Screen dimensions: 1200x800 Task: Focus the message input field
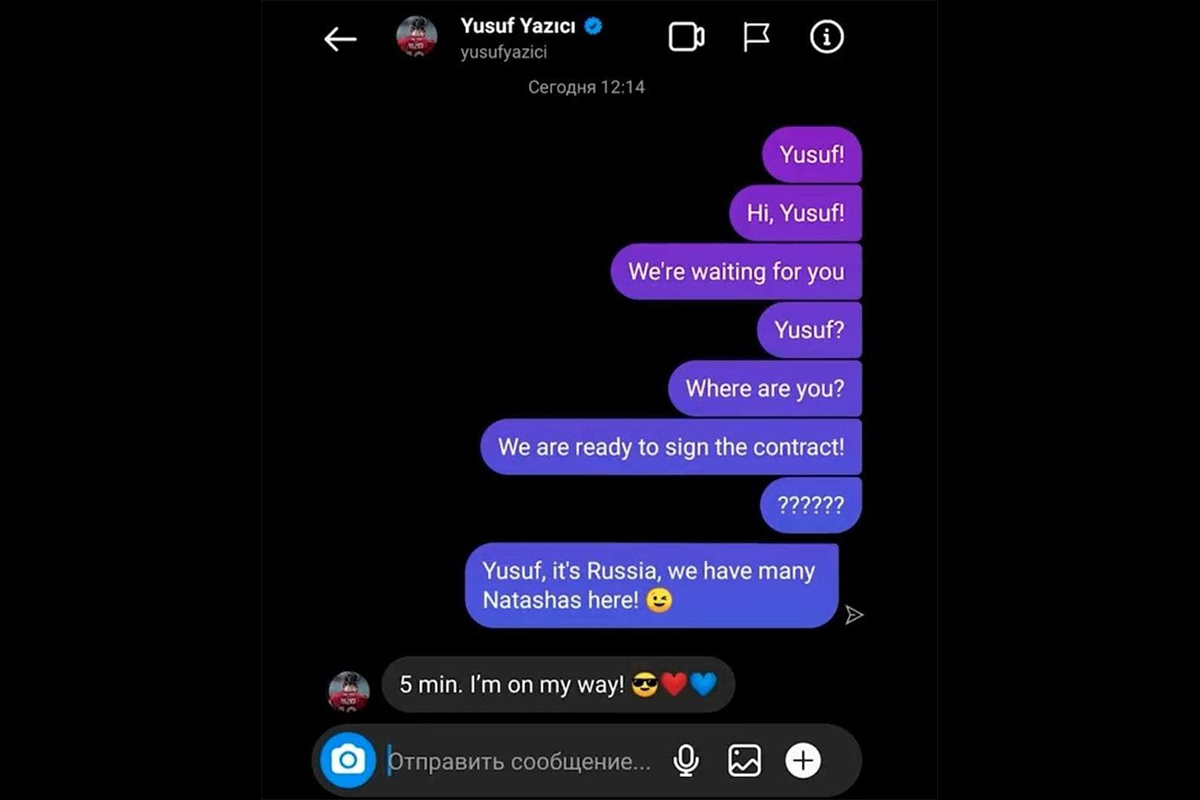tap(518, 762)
